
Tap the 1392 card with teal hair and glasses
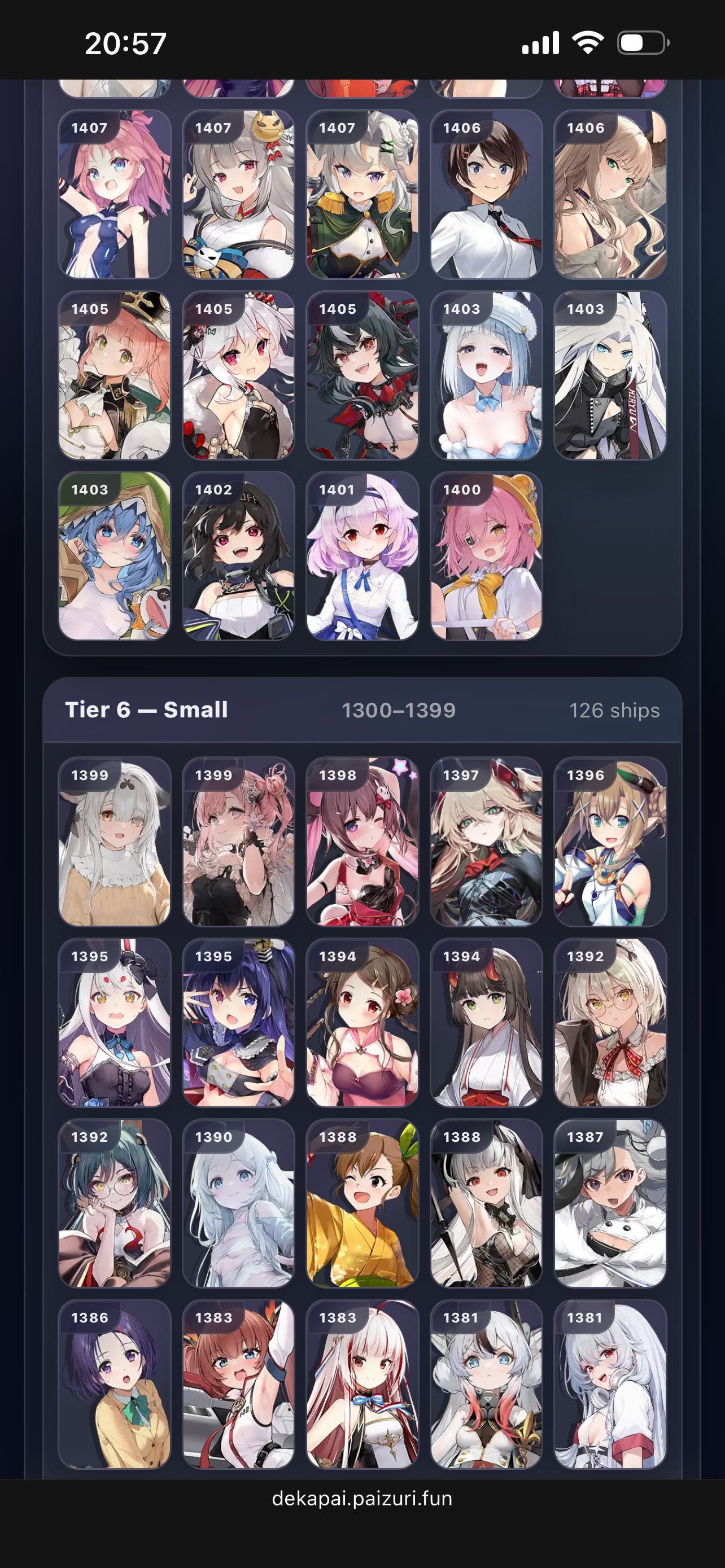point(115,1203)
